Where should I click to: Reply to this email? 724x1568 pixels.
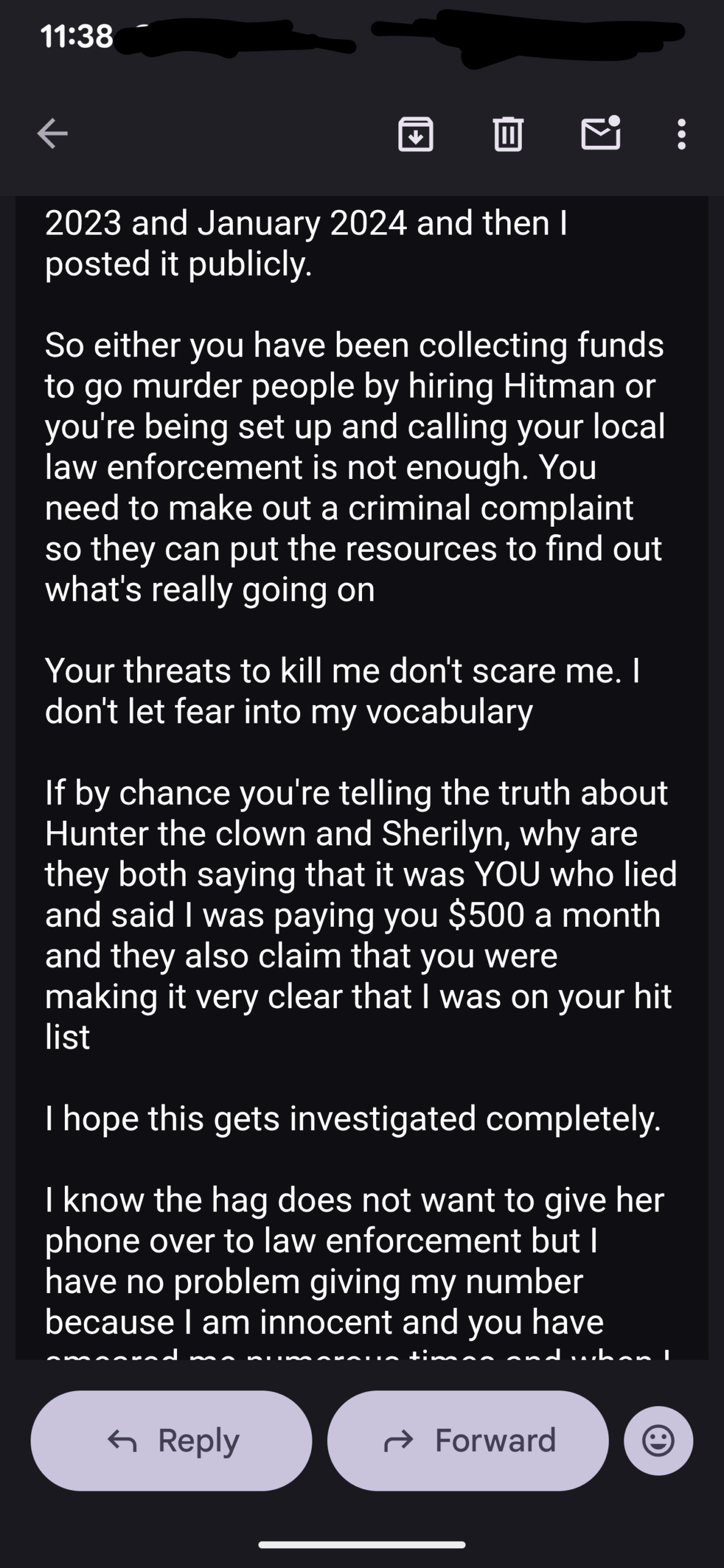[172, 1441]
